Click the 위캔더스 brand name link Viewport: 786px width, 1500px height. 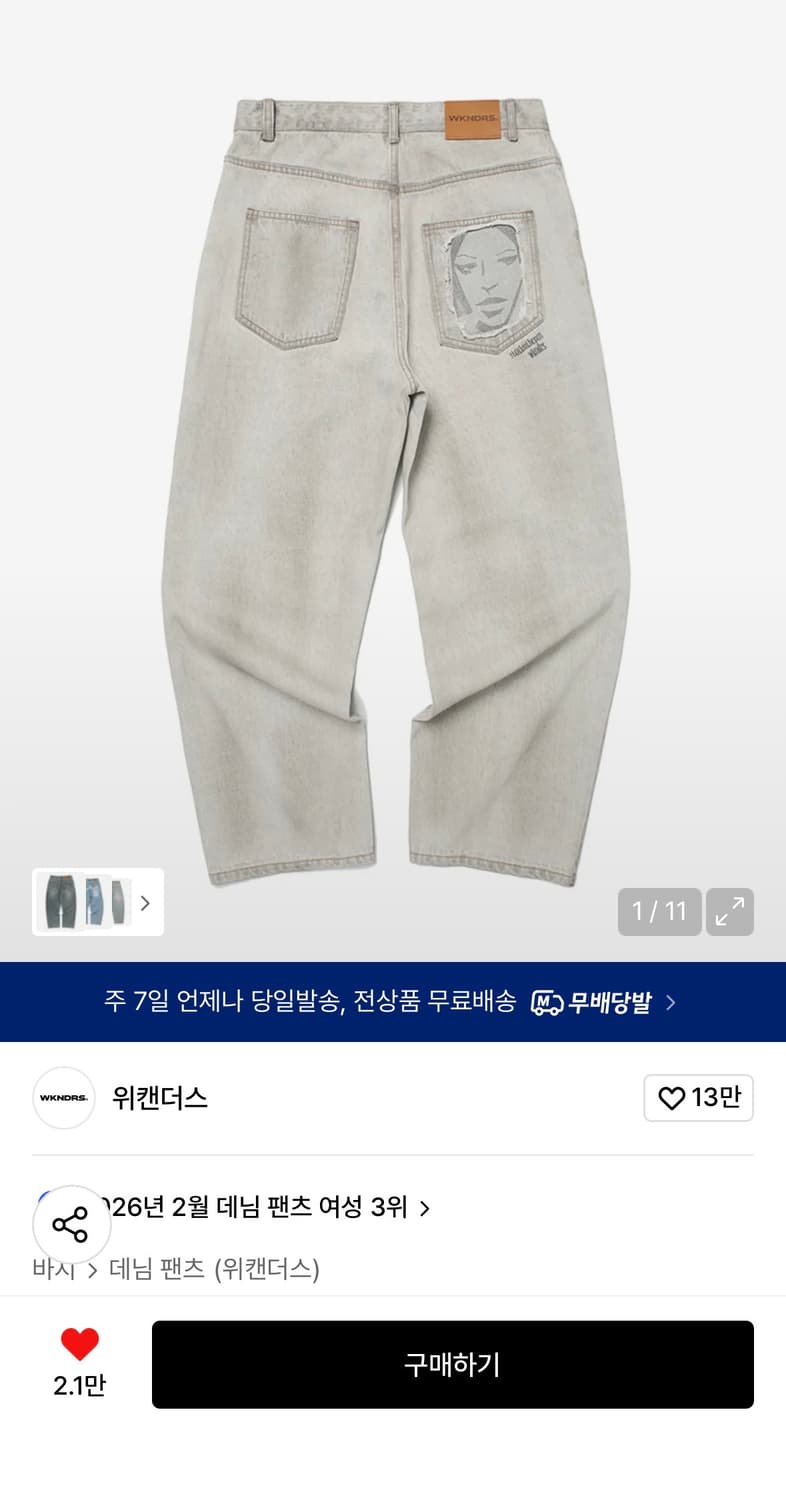(158, 1097)
